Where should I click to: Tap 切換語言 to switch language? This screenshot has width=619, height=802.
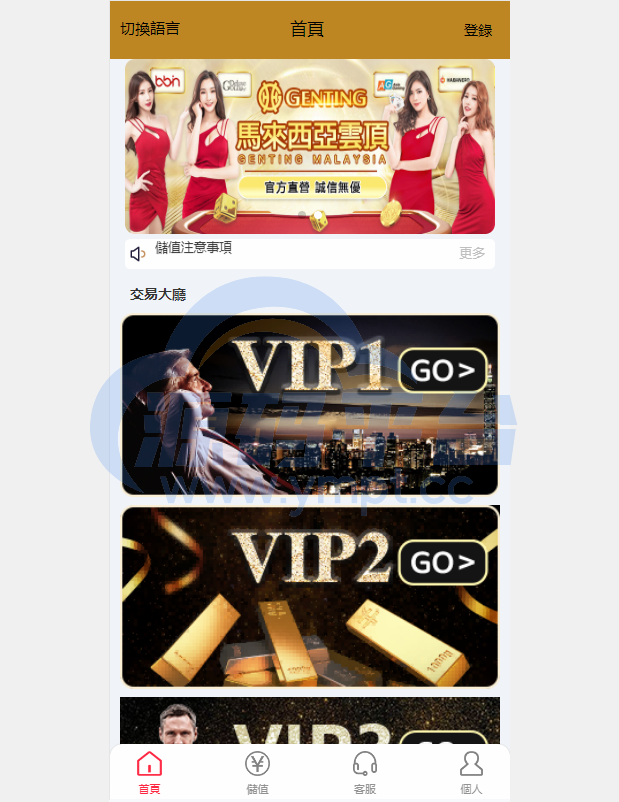[150, 29]
